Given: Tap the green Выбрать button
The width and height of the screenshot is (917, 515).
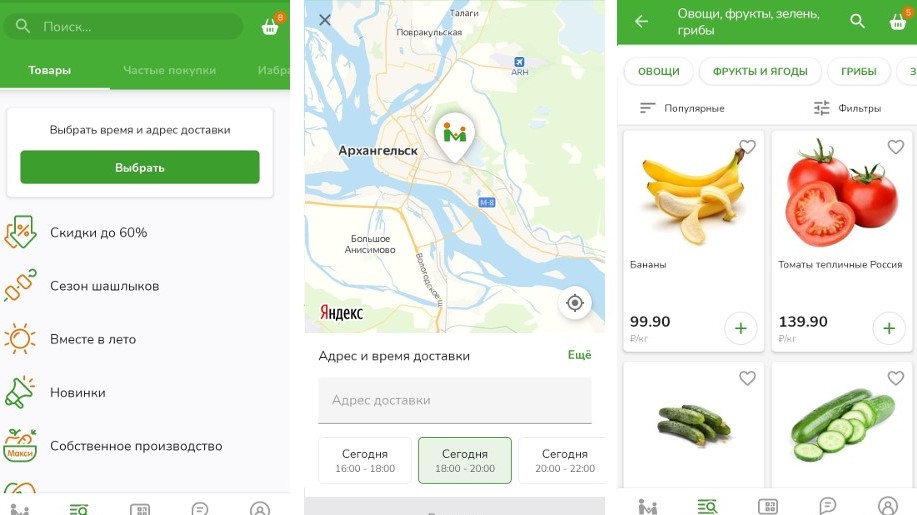Looking at the screenshot, I should pyautogui.click(x=140, y=167).
